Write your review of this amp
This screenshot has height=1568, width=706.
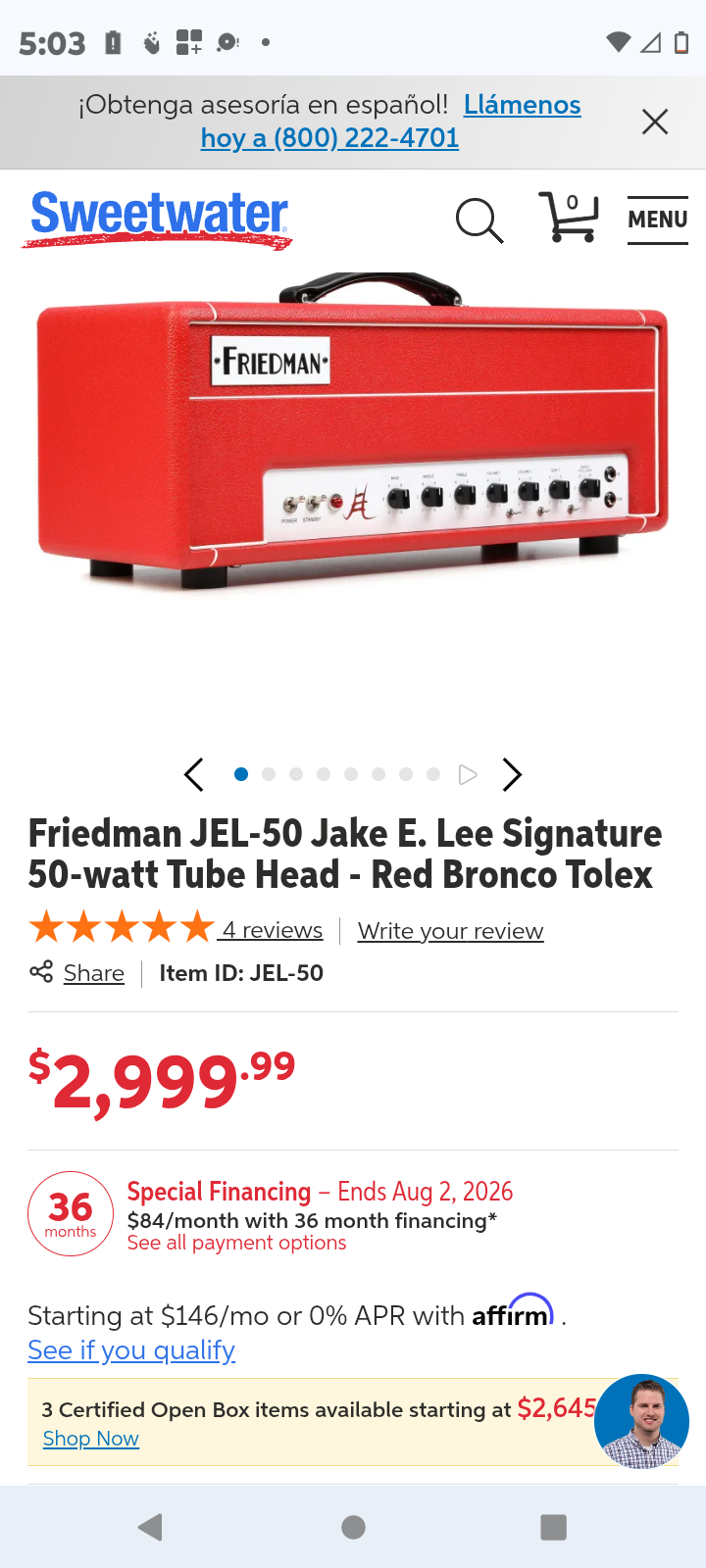pos(450,931)
